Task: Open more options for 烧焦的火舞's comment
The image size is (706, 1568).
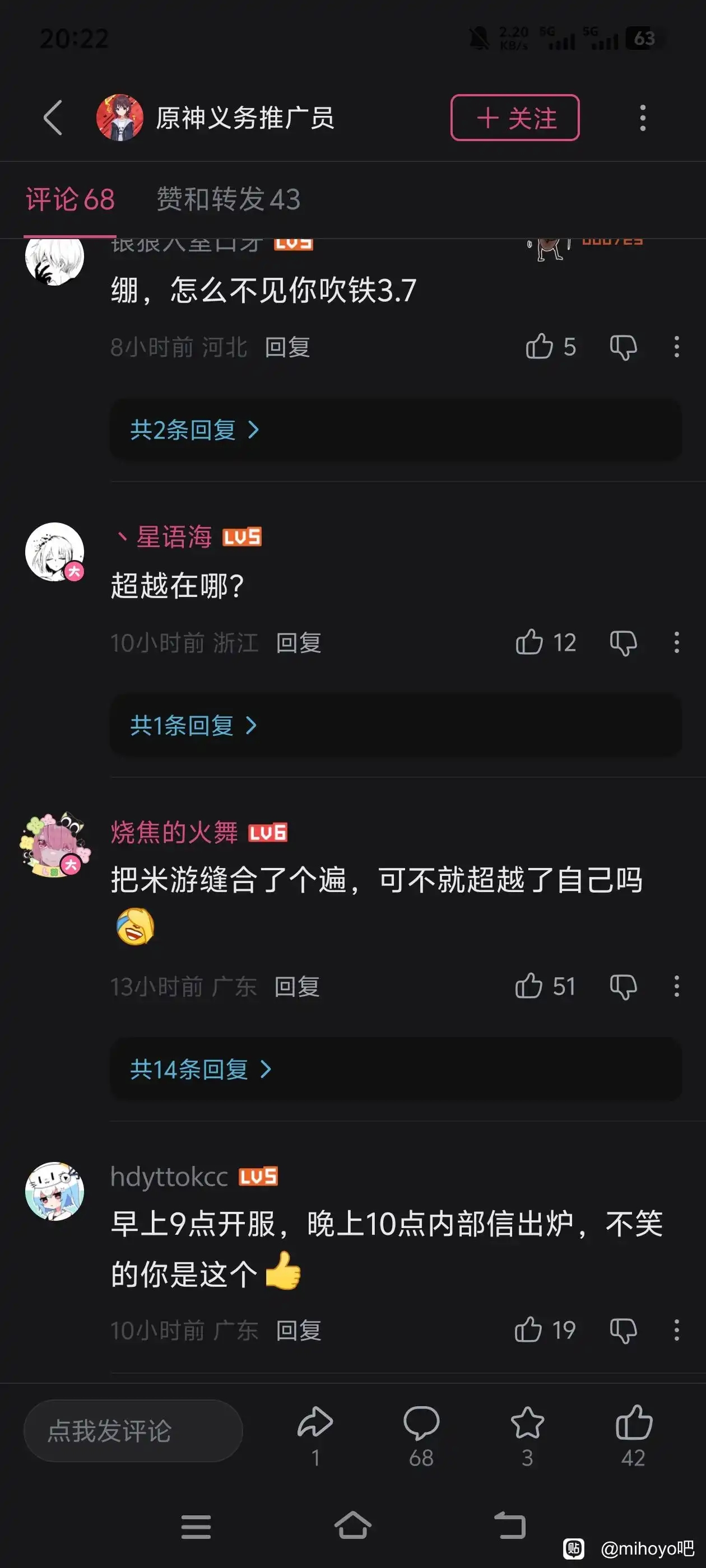Action: [x=676, y=986]
